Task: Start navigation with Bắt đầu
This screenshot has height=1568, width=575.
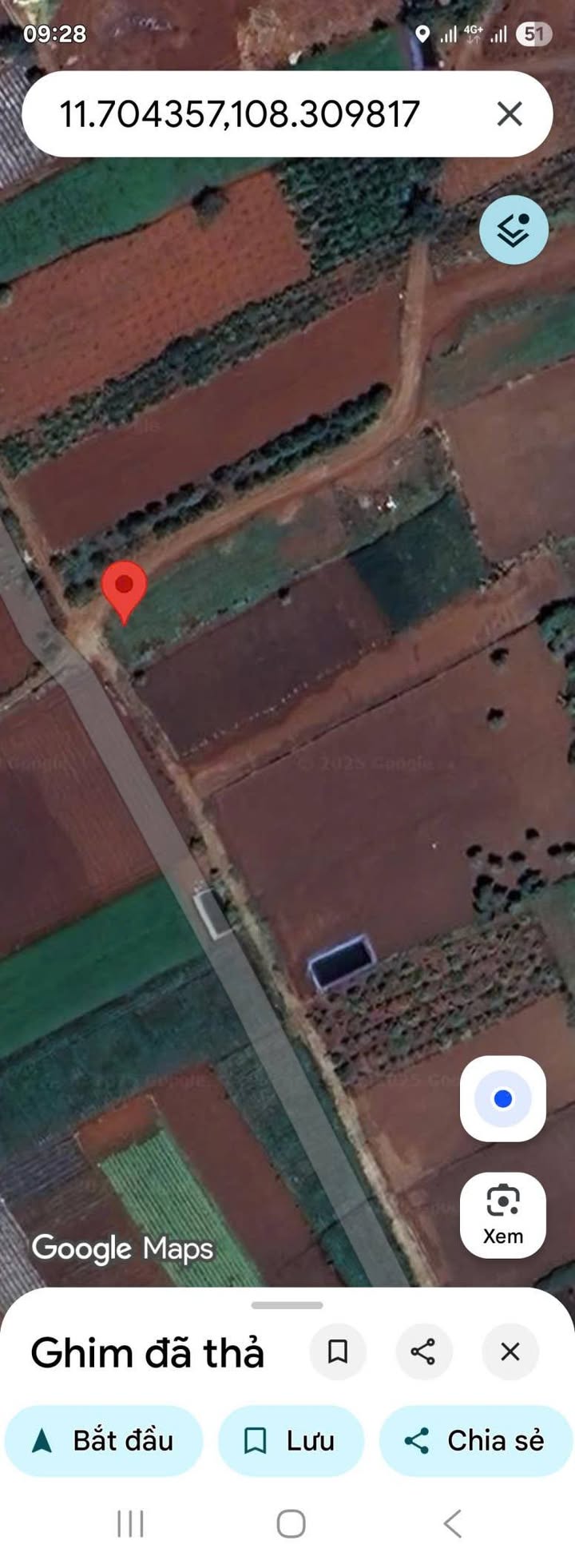Action: [104, 1440]
